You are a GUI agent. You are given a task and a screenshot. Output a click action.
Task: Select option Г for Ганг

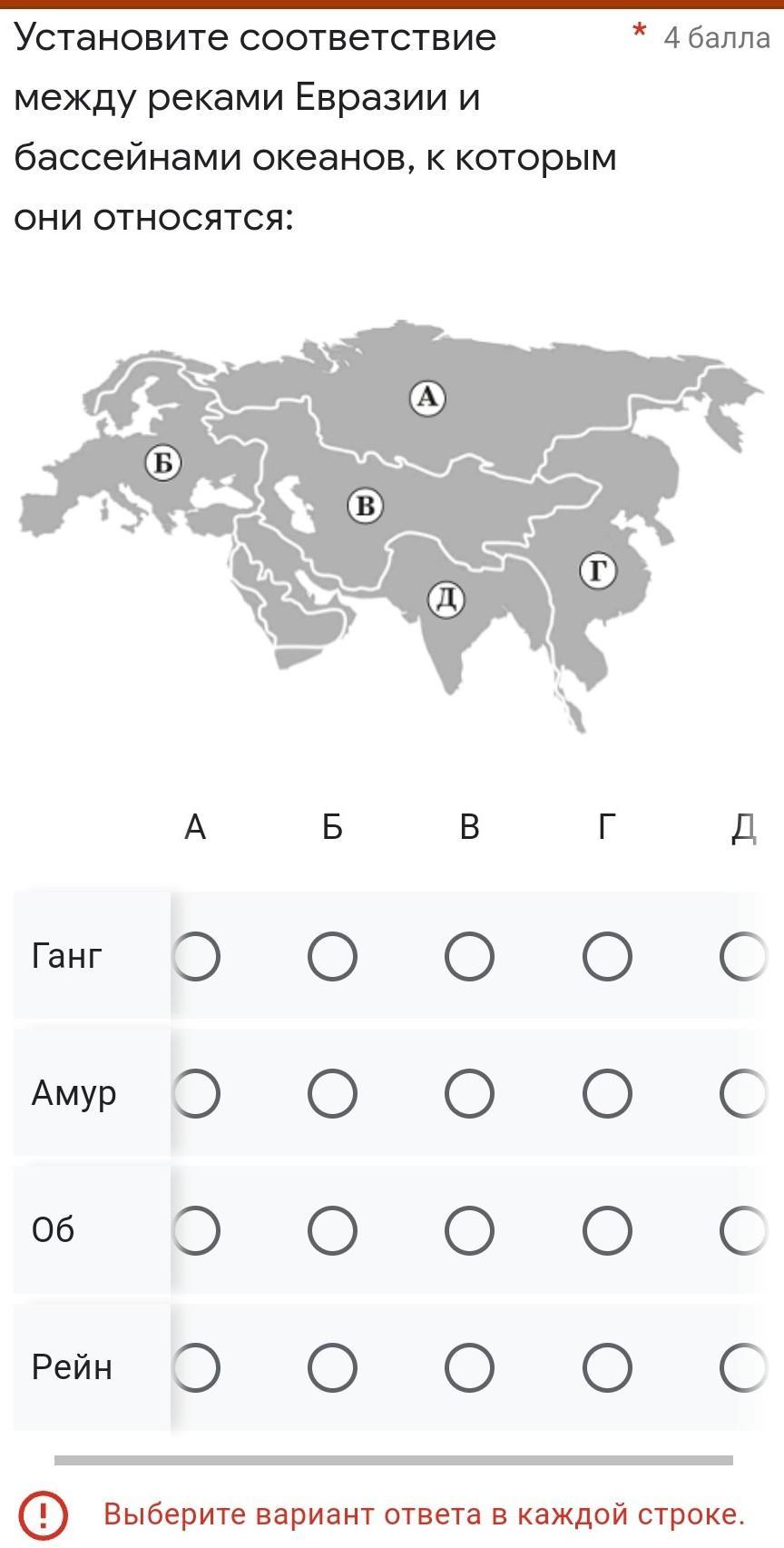tap(607, 957)
